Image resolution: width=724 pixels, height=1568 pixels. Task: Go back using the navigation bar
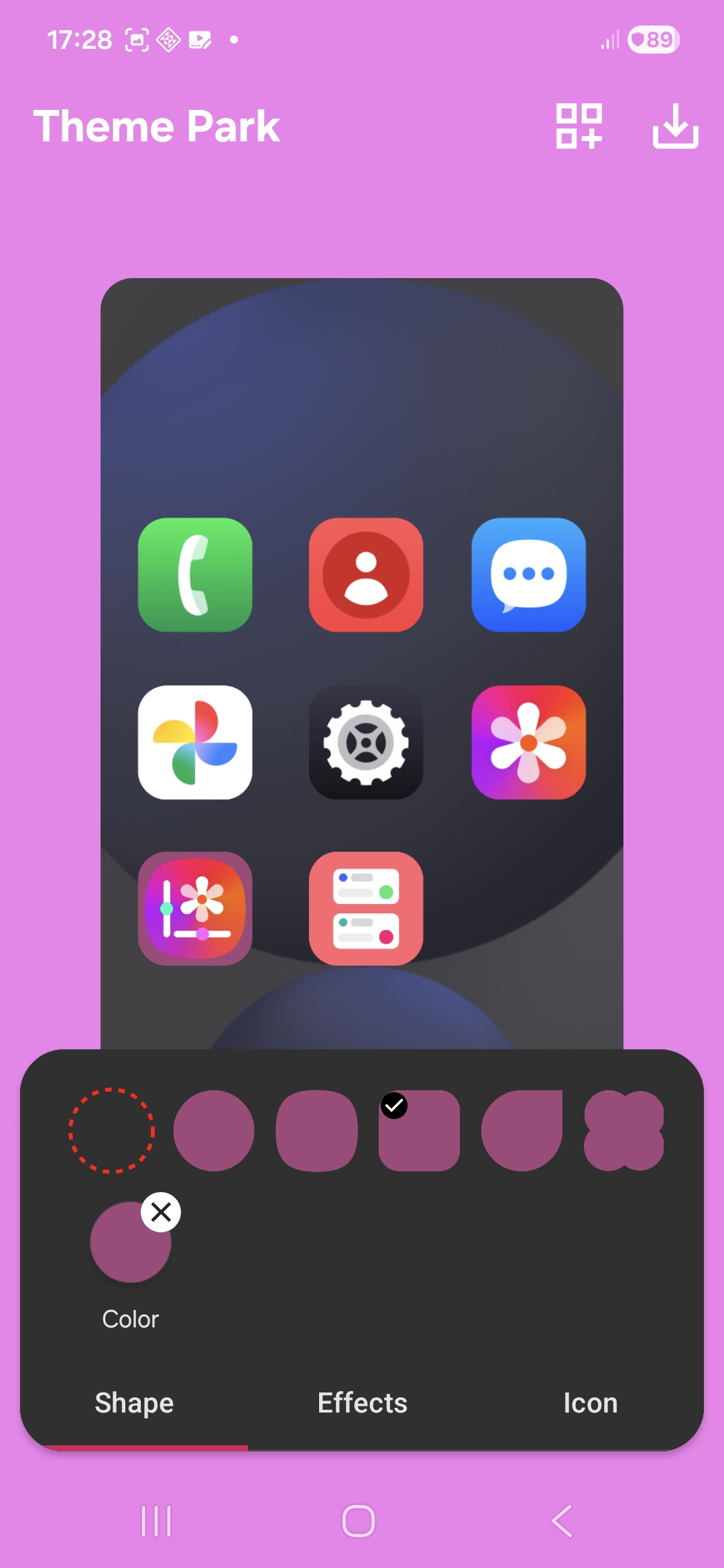[562, 1521]
